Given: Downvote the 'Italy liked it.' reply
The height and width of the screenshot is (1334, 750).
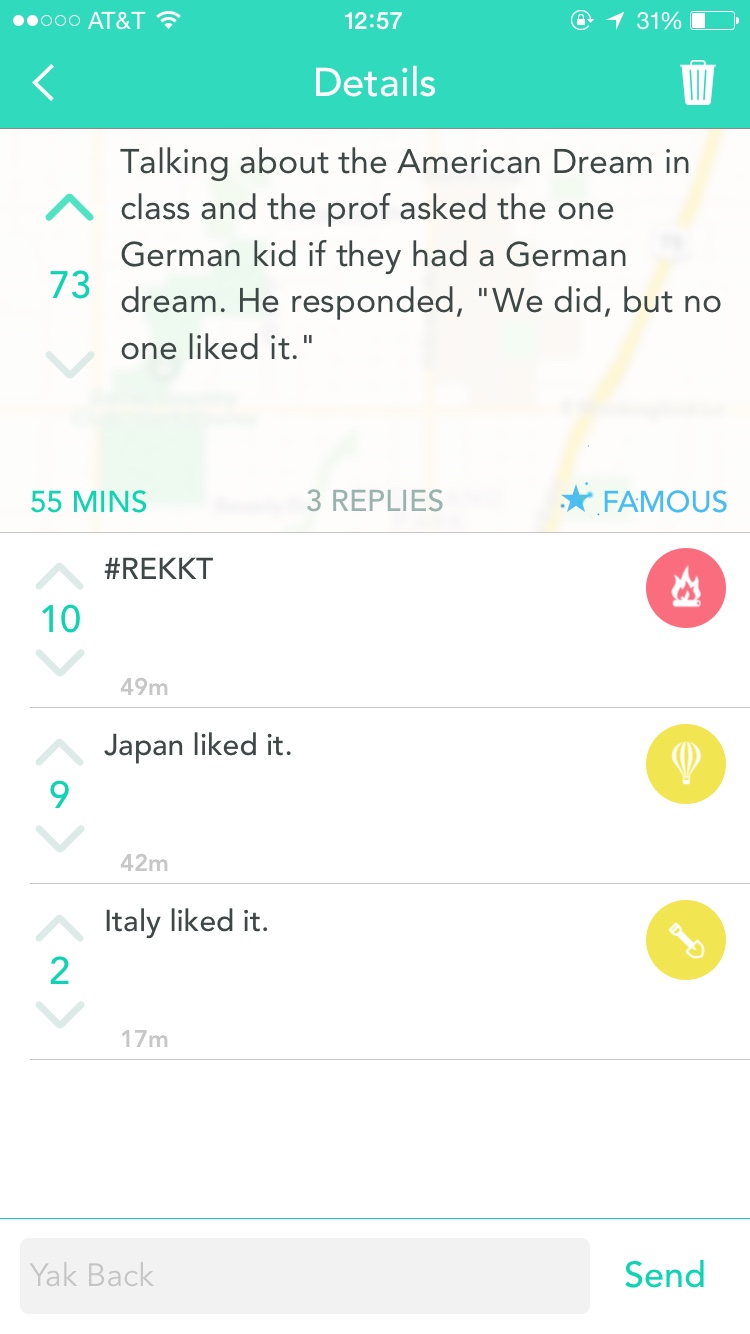Looking at the screenshot, I should (60, 1013).
